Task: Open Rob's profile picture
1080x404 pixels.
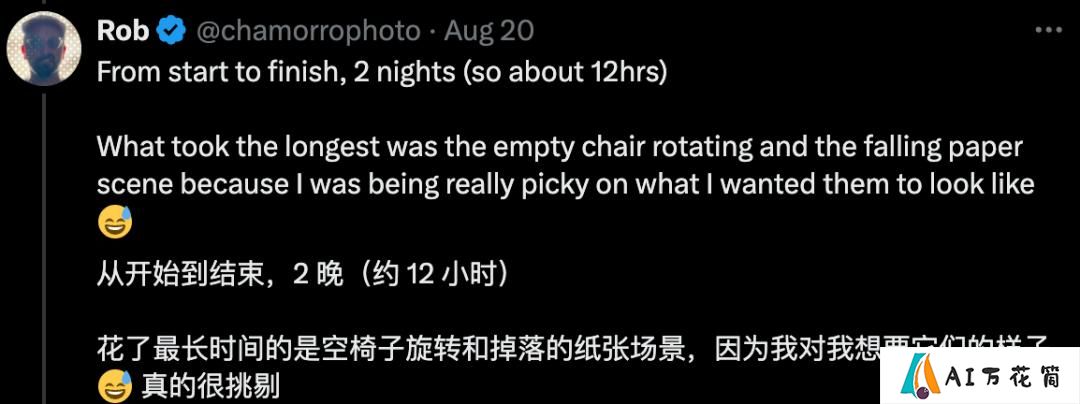Action: point(43,50)
